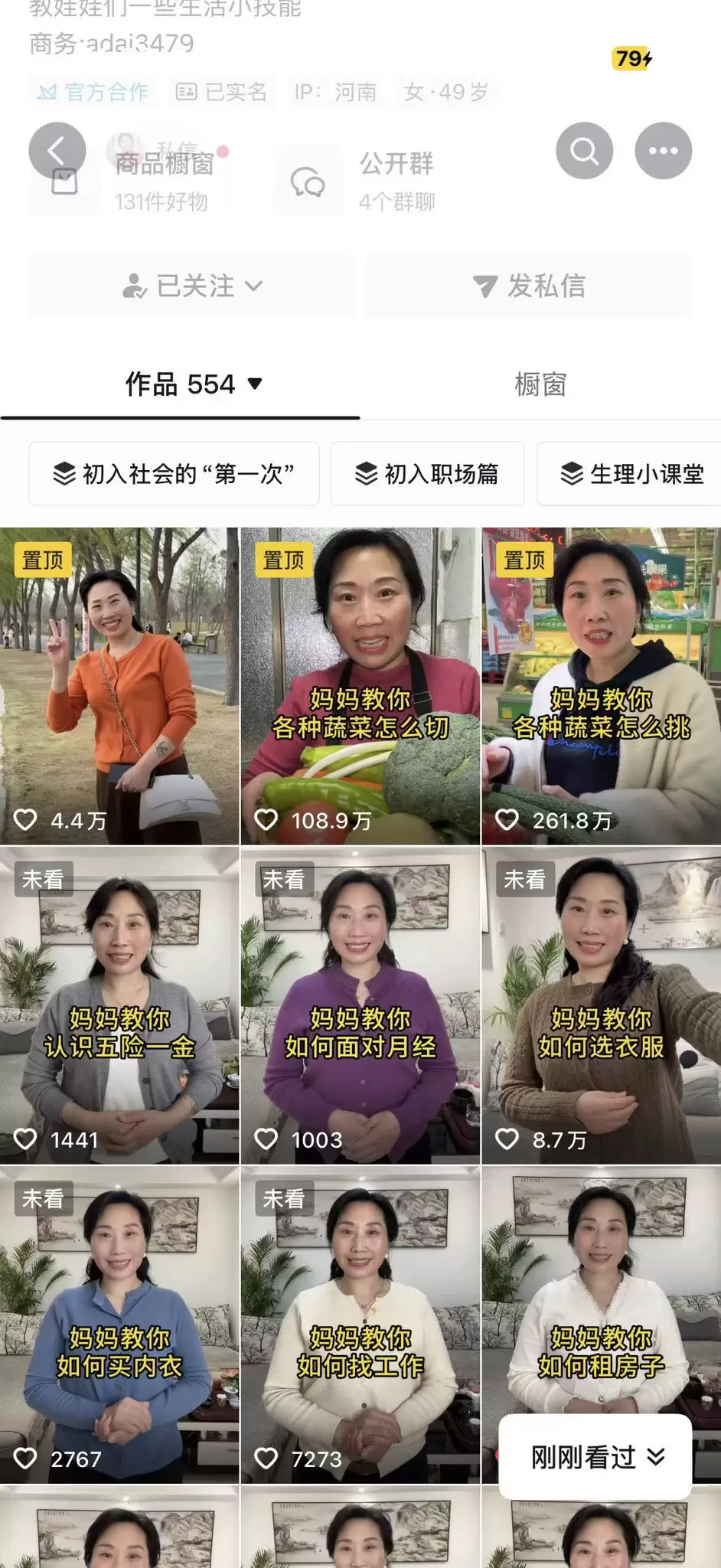Open the 初入社会的"第一次" collection
The width and height of the screenshot is (721, 1568).
click(174, 475)
